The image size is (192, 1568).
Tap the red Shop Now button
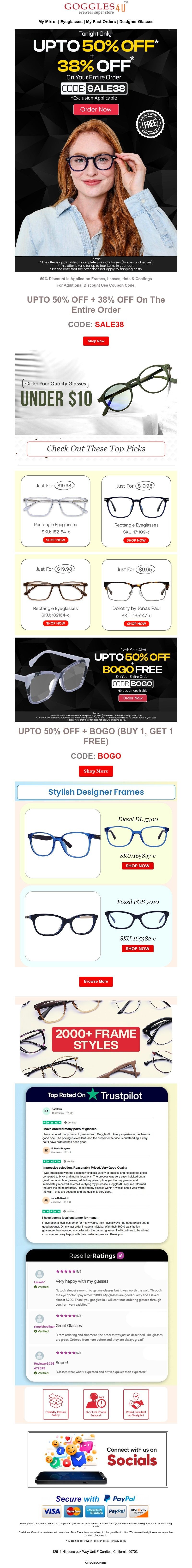(x=96, y=341)
